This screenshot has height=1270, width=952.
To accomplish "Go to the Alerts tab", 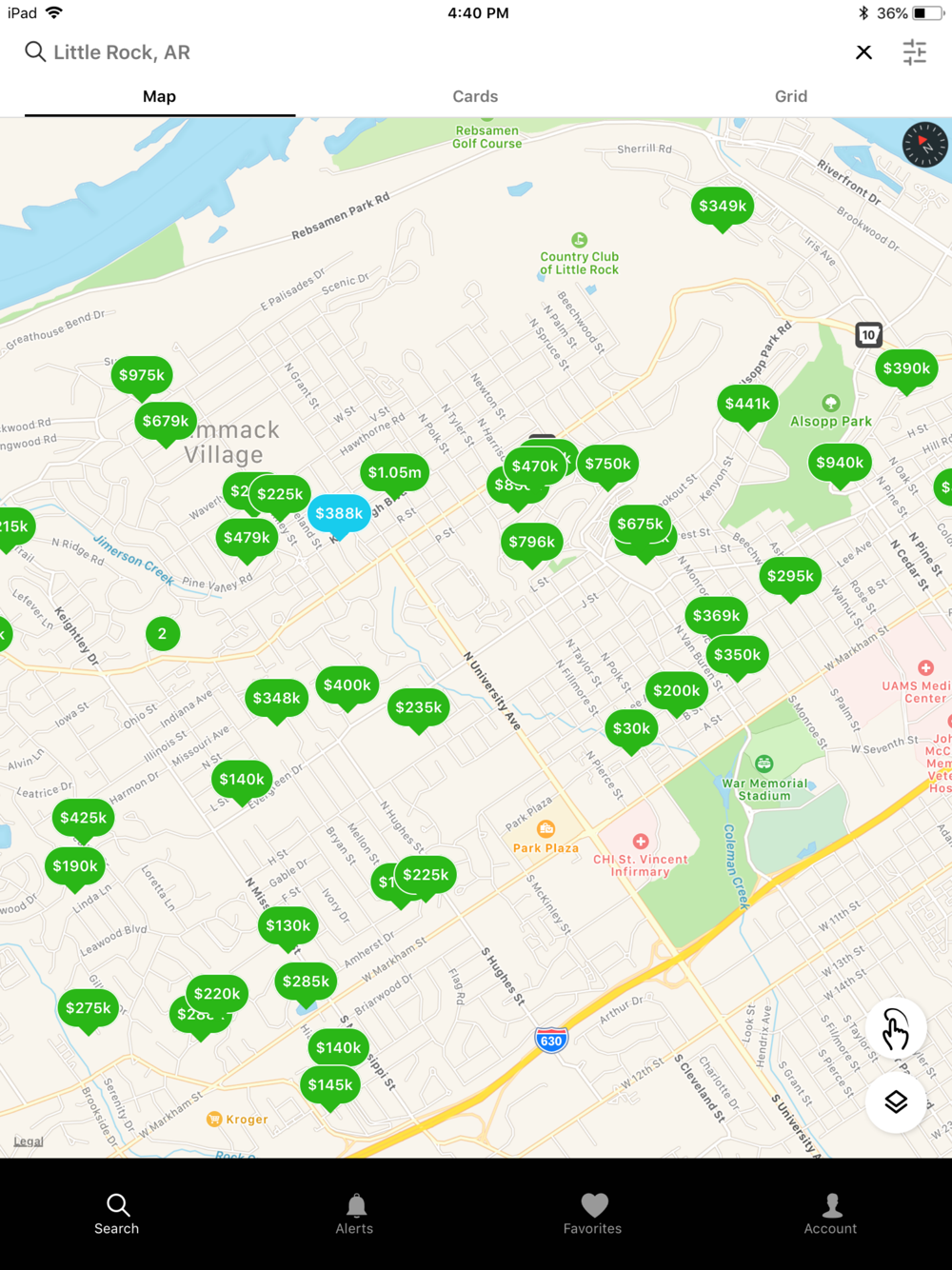I will 355,1214.
